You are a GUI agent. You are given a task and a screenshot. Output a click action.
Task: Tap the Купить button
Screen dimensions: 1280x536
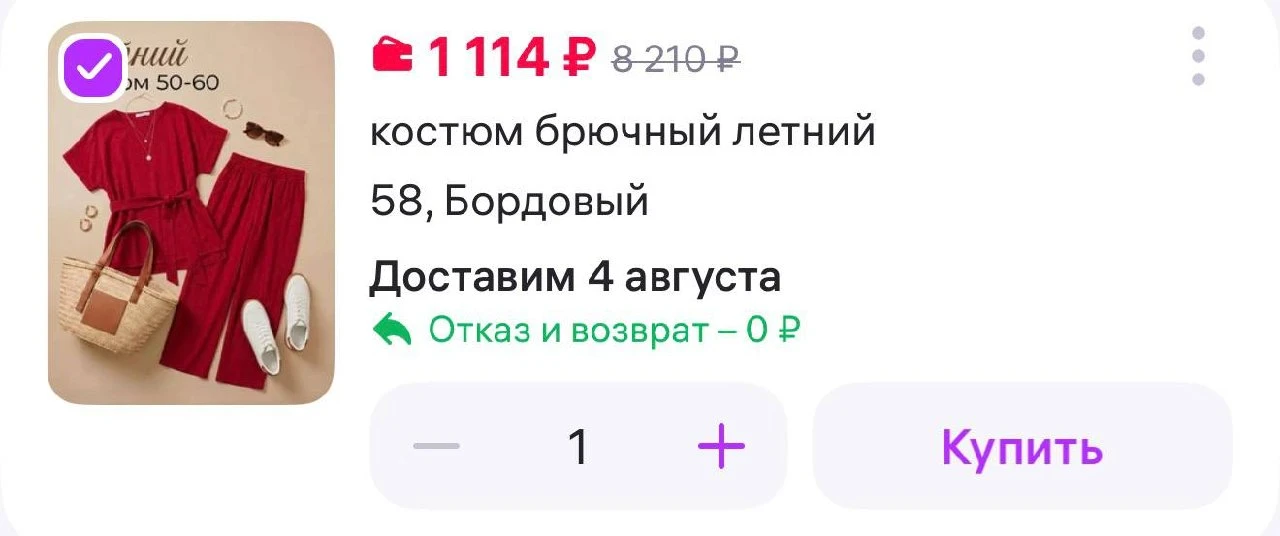coord(1022,446)
